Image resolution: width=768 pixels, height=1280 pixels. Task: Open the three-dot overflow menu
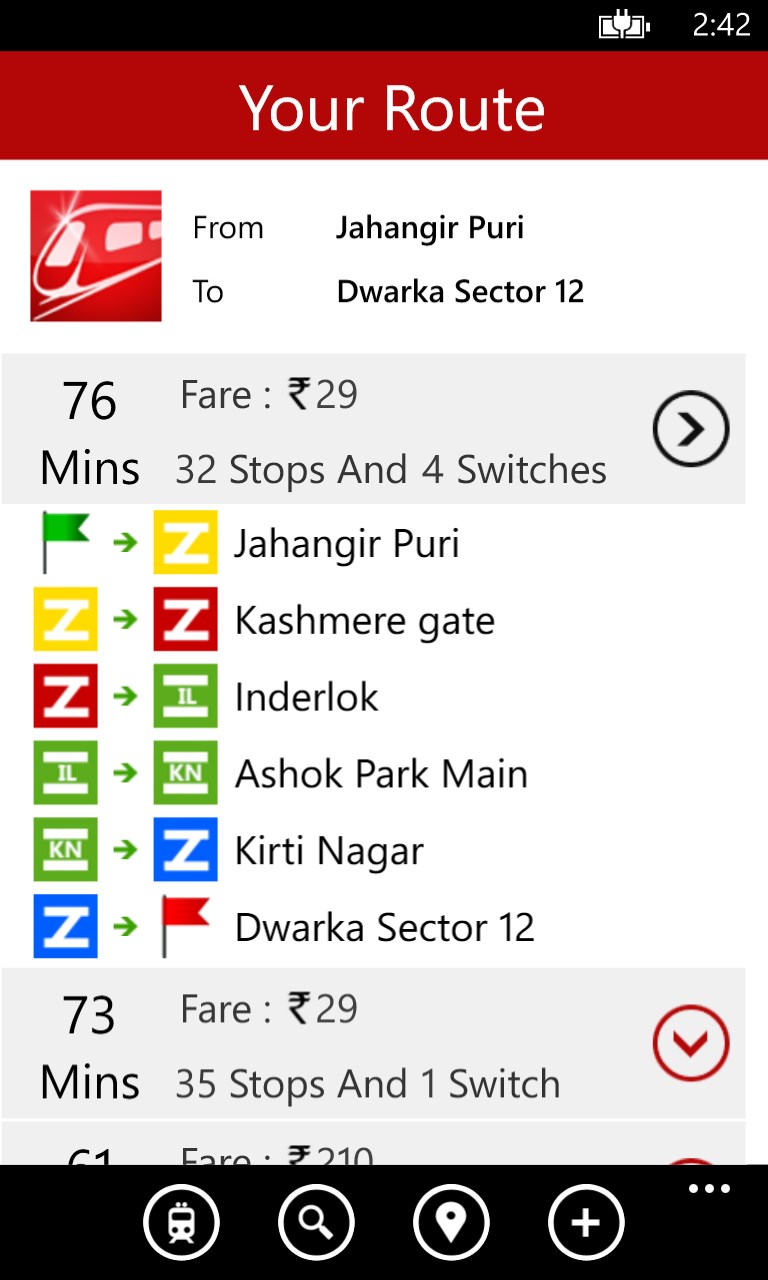pyautogui.click(x=709, y=1189)
